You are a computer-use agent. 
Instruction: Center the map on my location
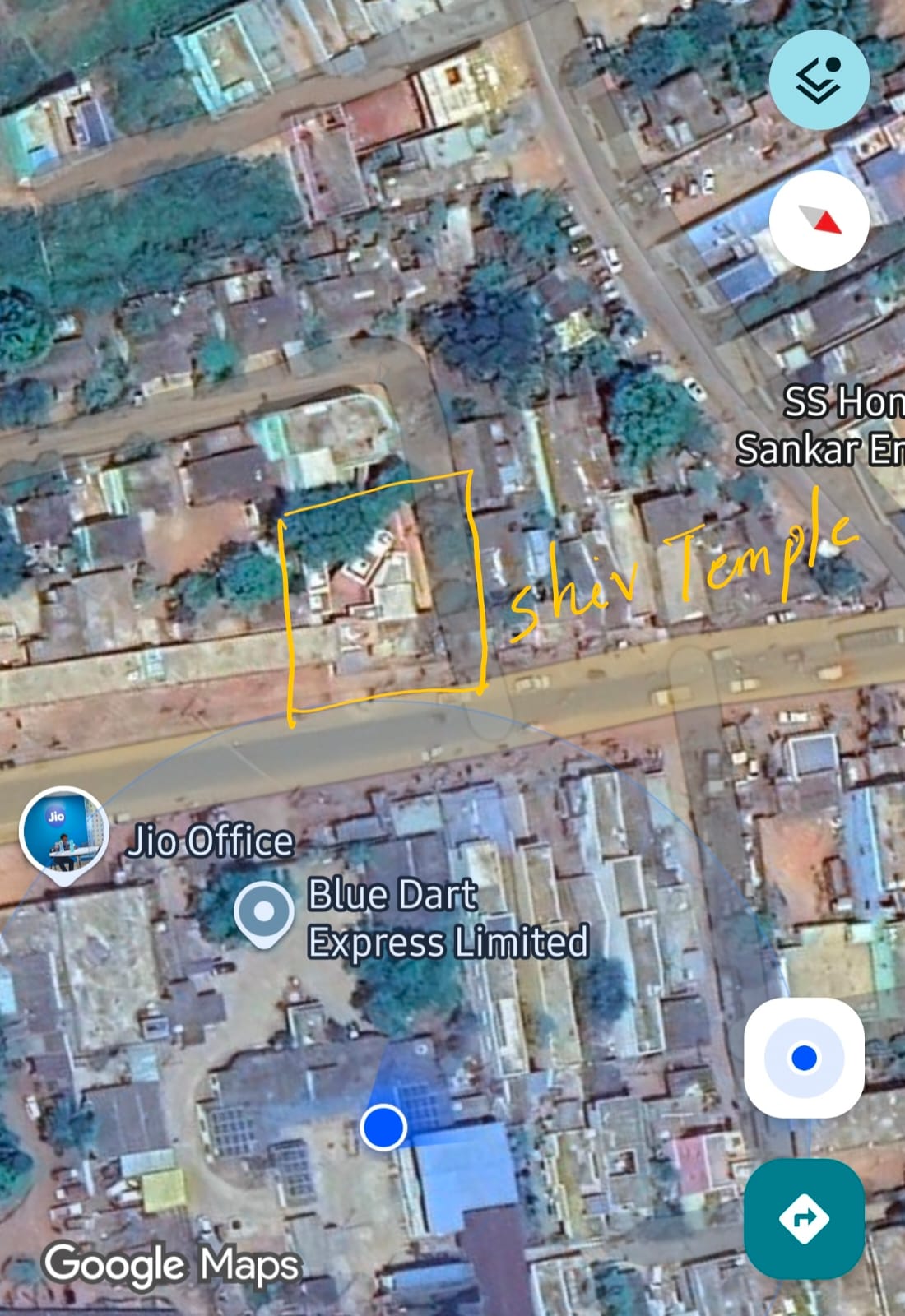click(x=804, y=1058)
